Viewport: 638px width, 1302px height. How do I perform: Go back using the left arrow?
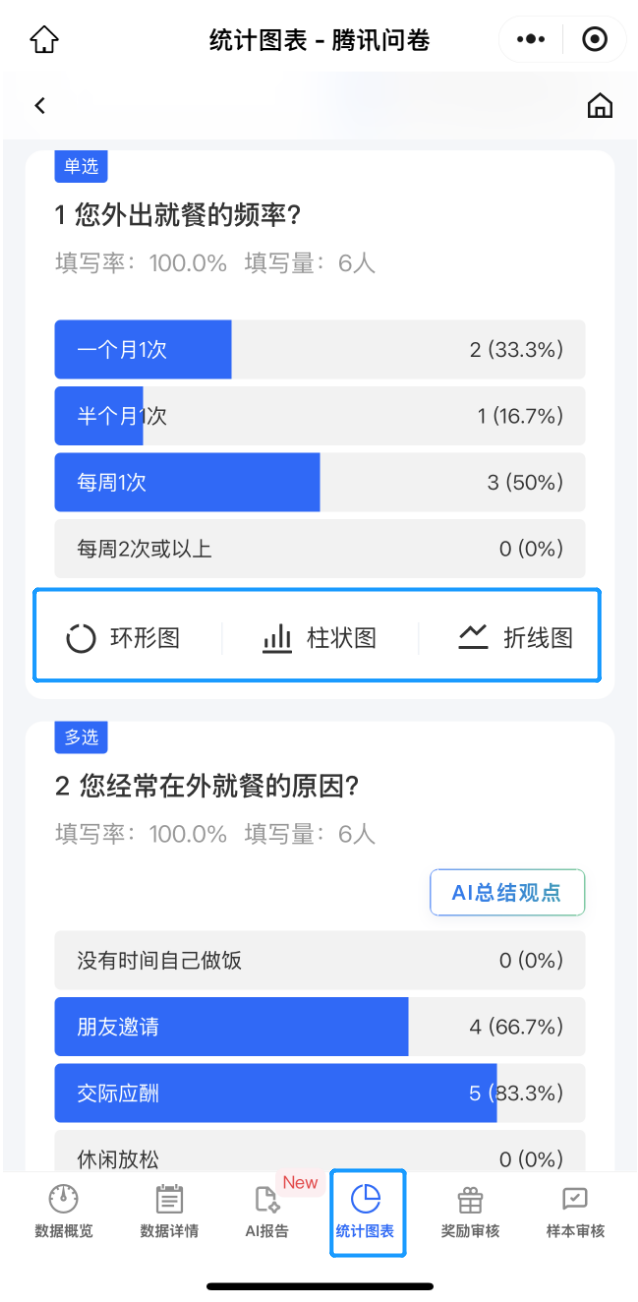pyautogui.click(x=40, y=105)
